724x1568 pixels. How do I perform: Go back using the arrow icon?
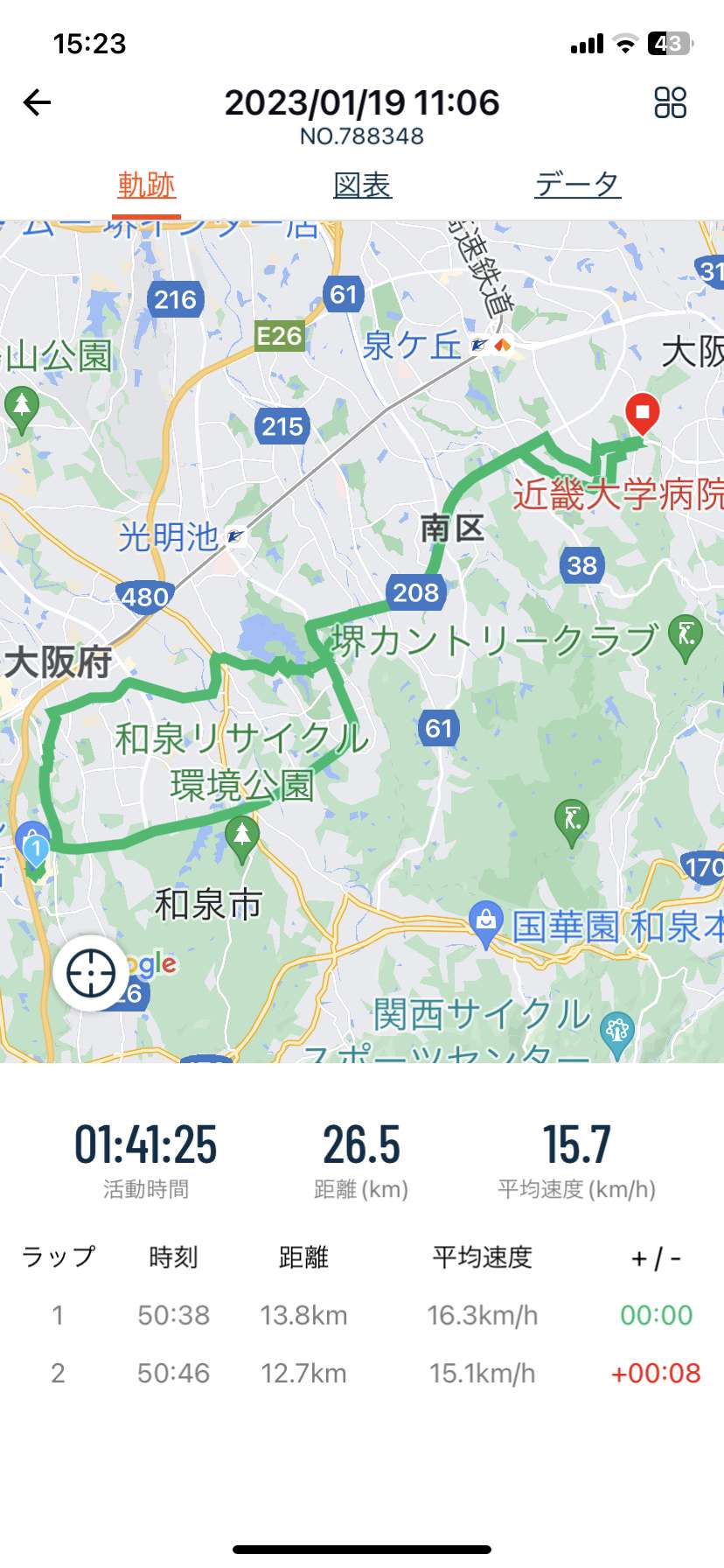[x=37, y=103]
